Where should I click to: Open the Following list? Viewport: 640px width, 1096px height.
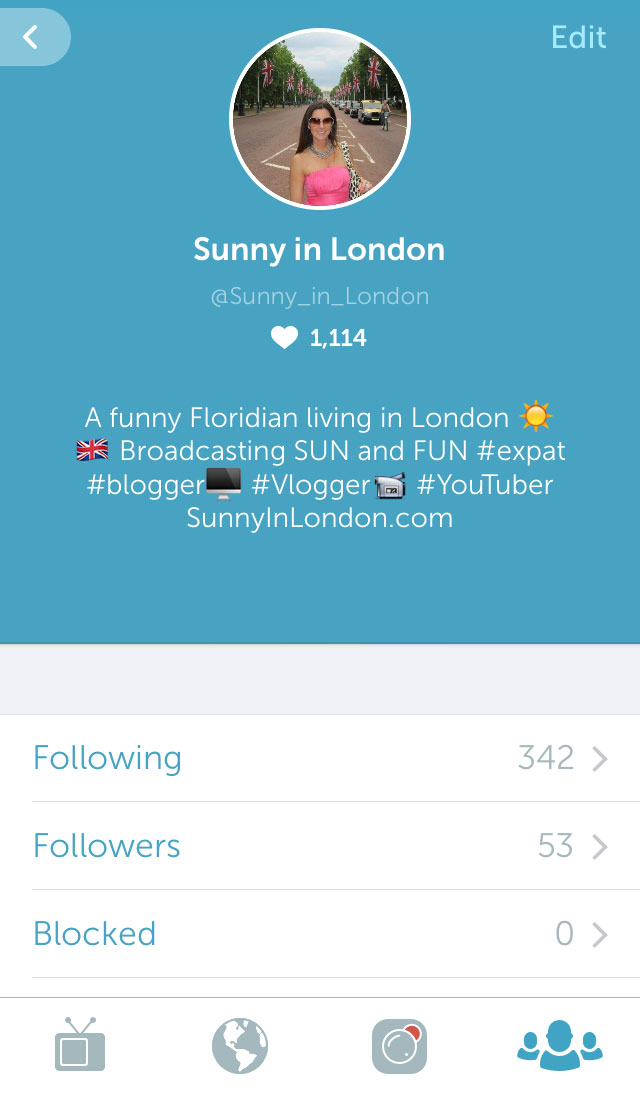[320, 758]
